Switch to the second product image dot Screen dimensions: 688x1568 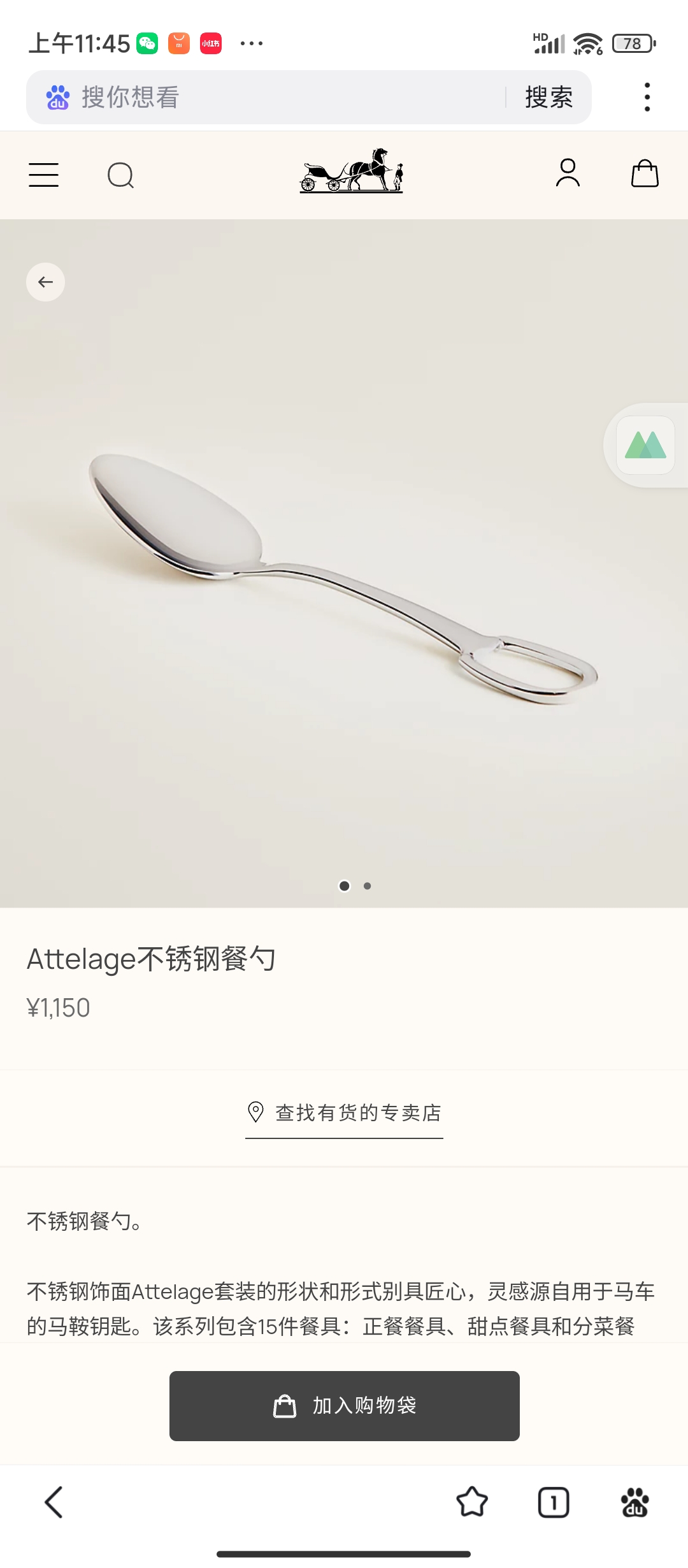point(368,886)
